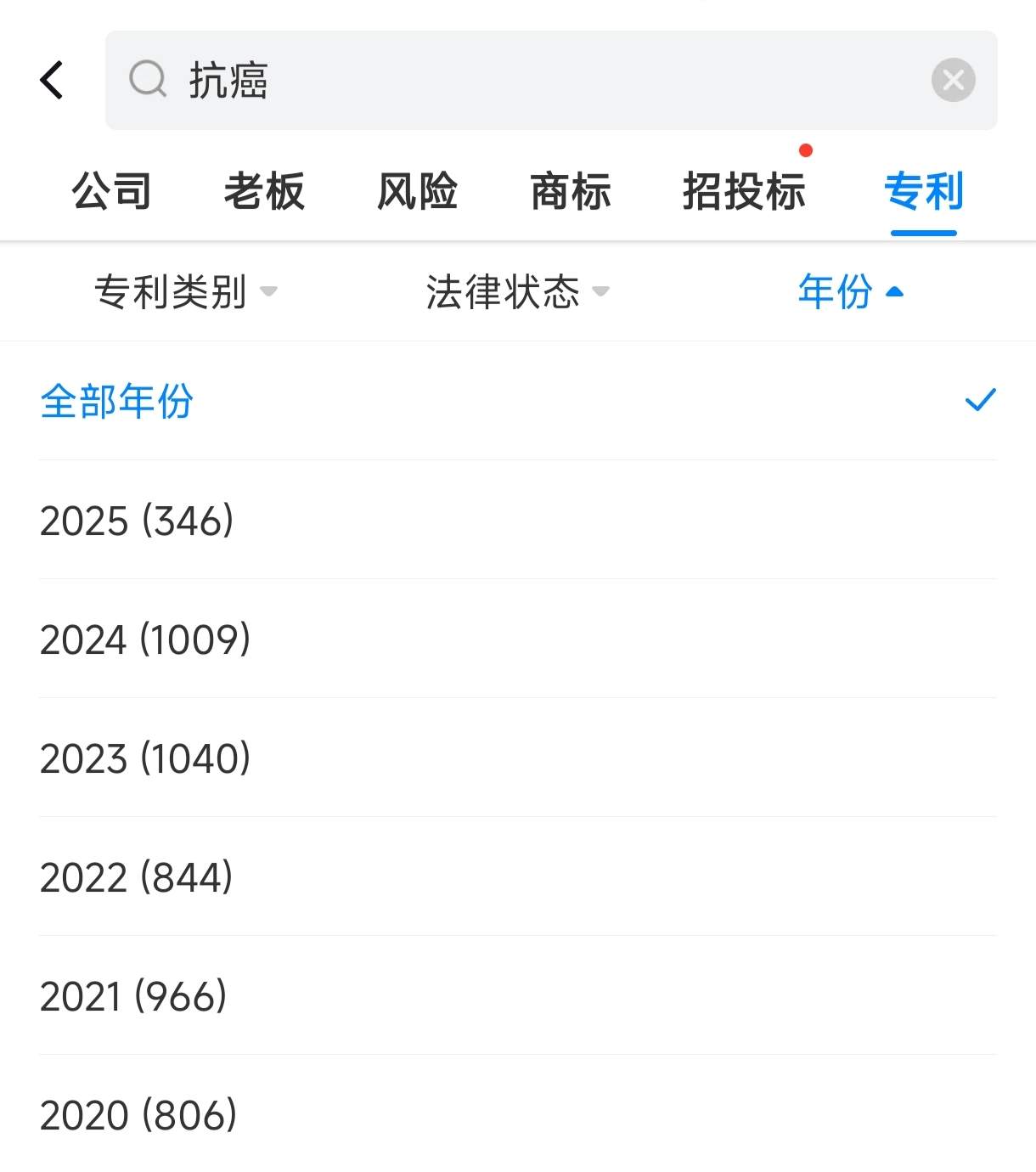
Task: Clear the search text
Action: [953, 81]
